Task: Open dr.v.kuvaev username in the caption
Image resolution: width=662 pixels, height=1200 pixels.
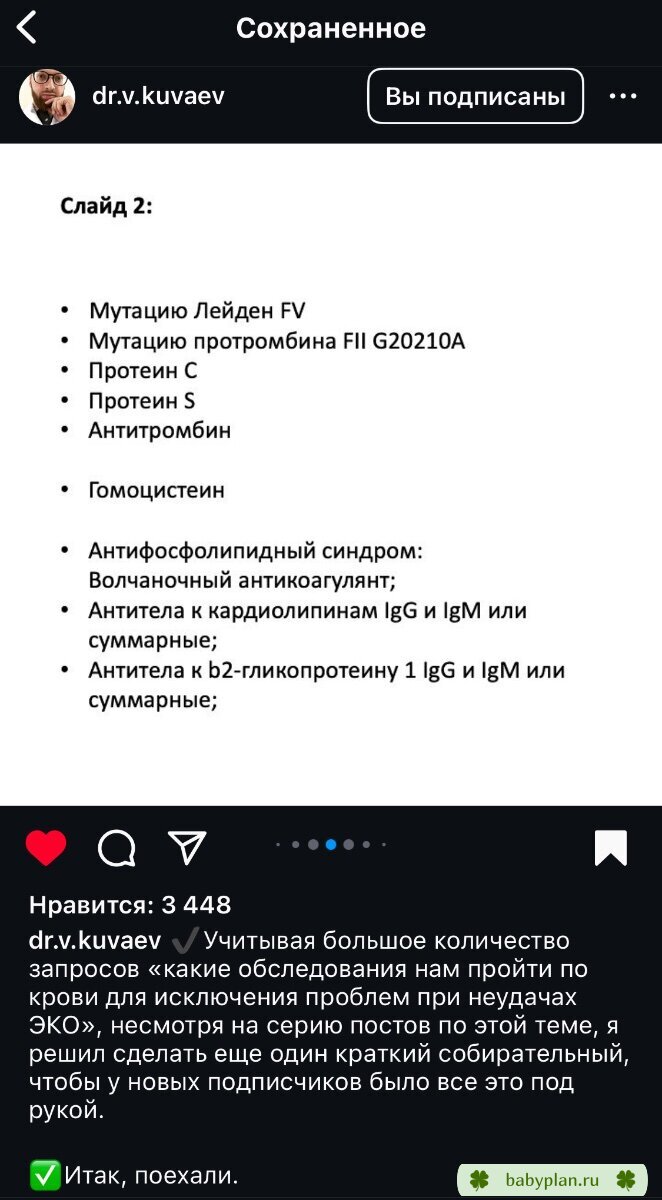Action: pos(95,941)
